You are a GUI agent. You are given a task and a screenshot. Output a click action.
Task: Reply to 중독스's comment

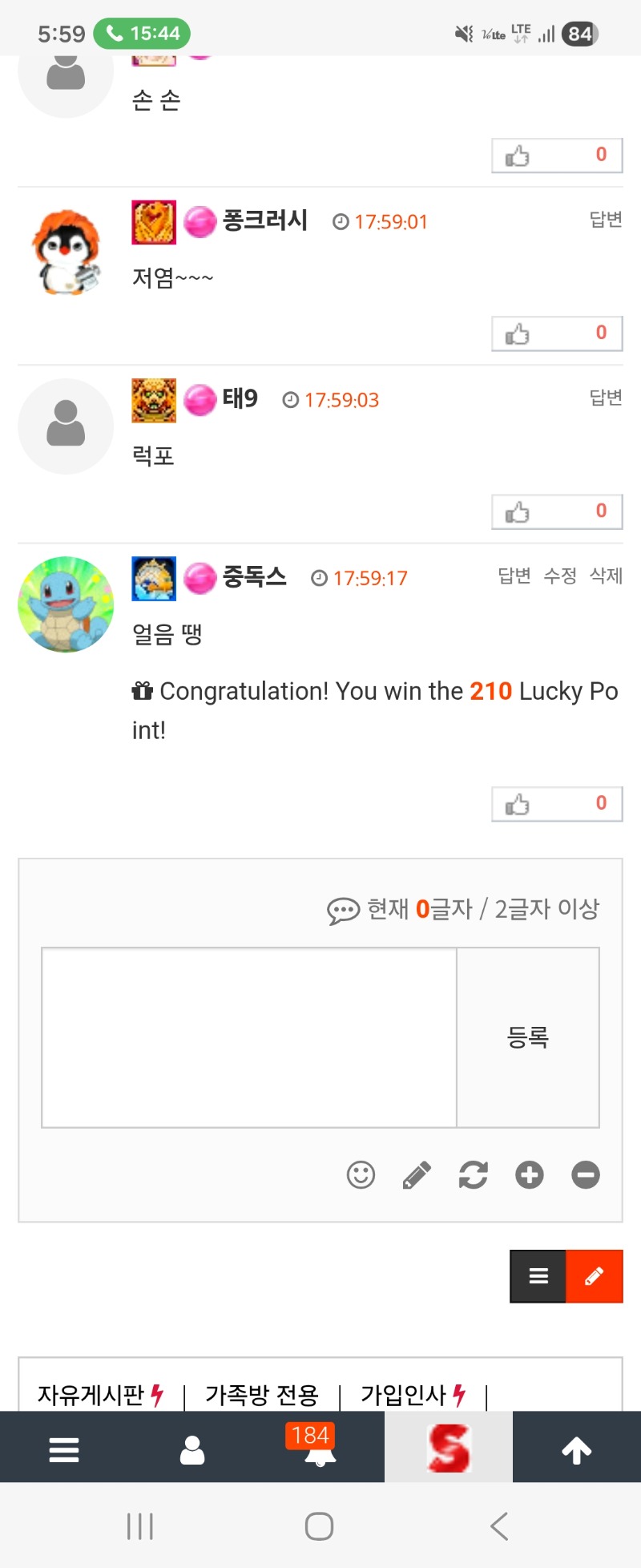[514, 576]
